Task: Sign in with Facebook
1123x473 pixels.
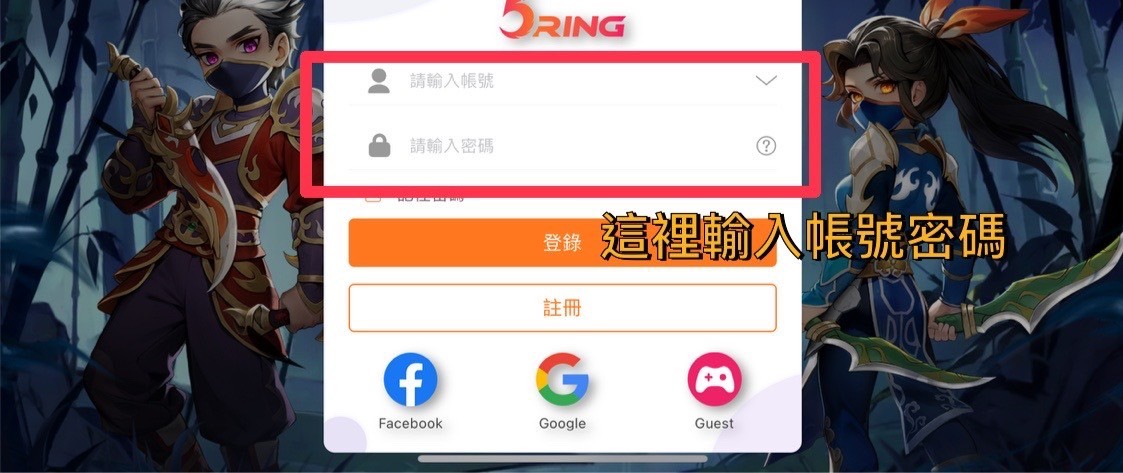Action: click(x=410, y=380)
